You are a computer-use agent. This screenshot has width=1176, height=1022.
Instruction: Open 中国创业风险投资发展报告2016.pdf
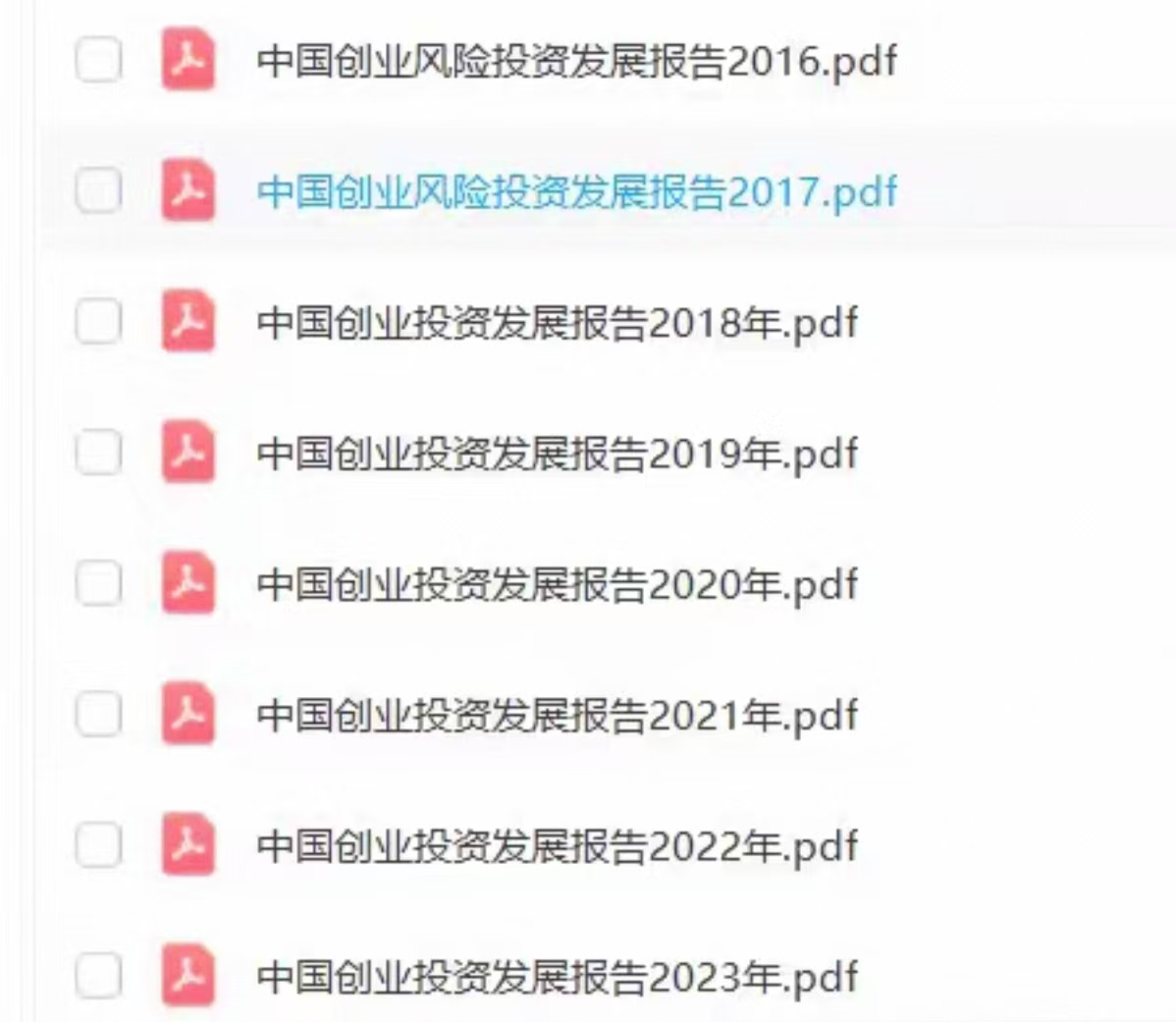(x=575, y=61)
